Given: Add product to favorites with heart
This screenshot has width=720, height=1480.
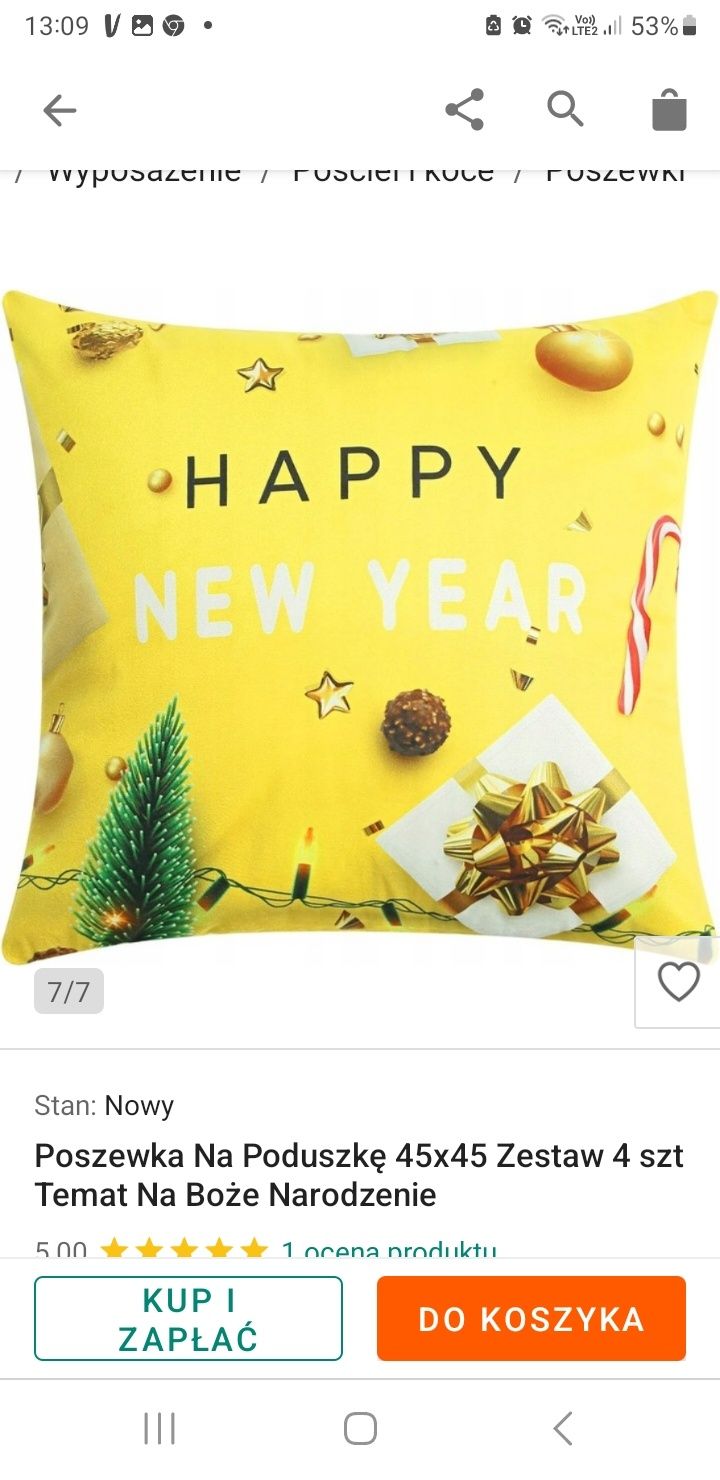Looking at the screenshot, I should coord(678,982).
